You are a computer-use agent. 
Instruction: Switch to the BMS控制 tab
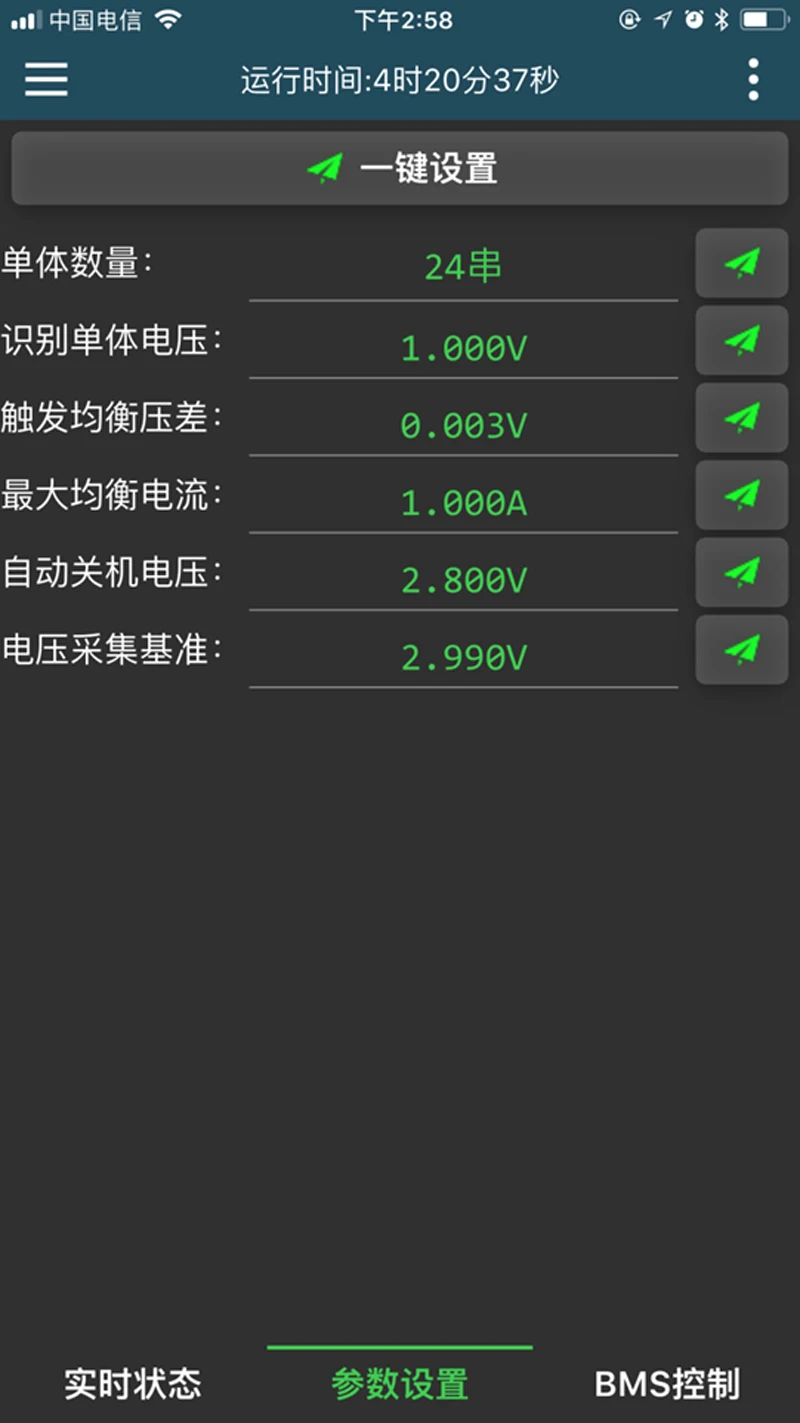[667, 1384]
